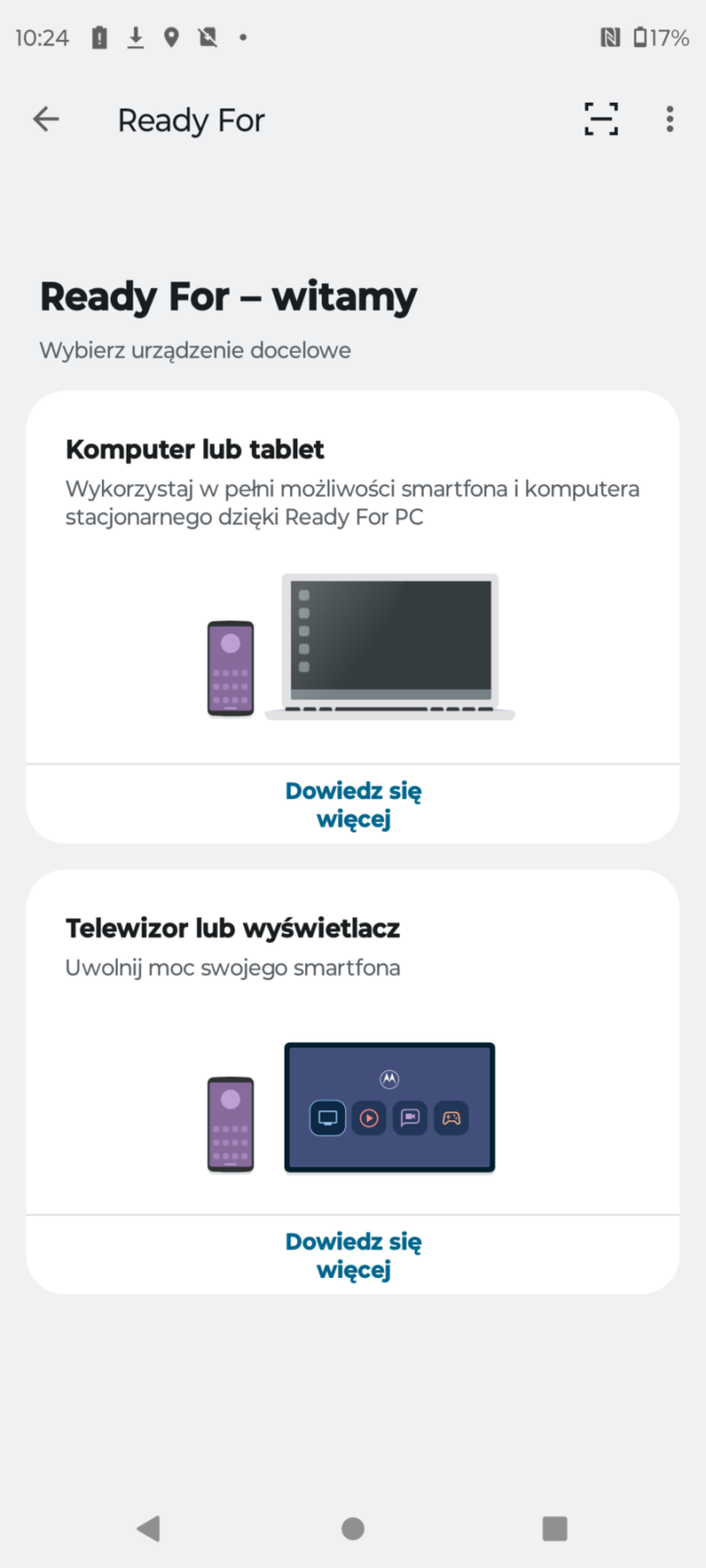Tap Dowiedz się więcej under Telewizor lub wyświetlacz
706x1568 pixels.
pyautogui.click(x=353, y=1255)
